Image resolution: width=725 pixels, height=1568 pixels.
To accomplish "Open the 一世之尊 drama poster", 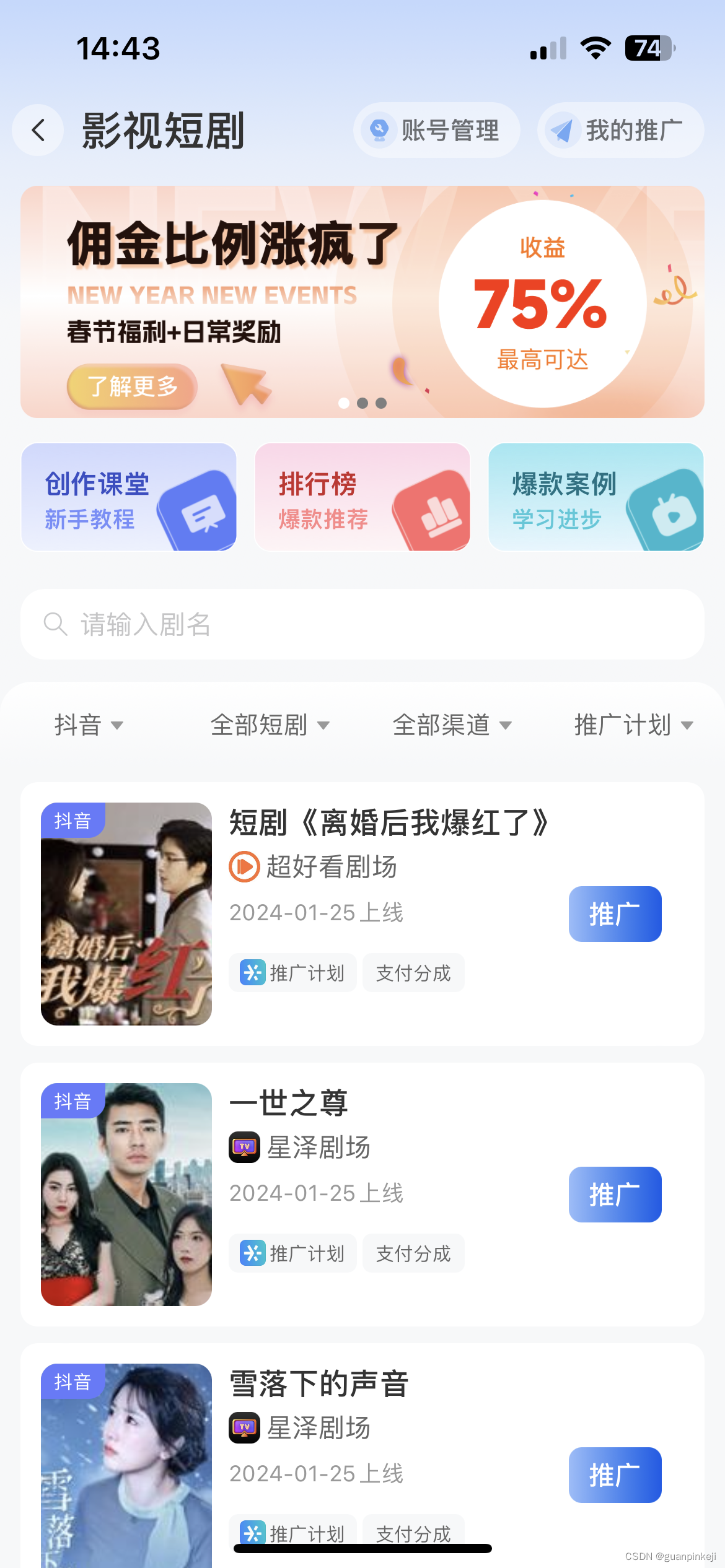I will tap(126, 1195).
